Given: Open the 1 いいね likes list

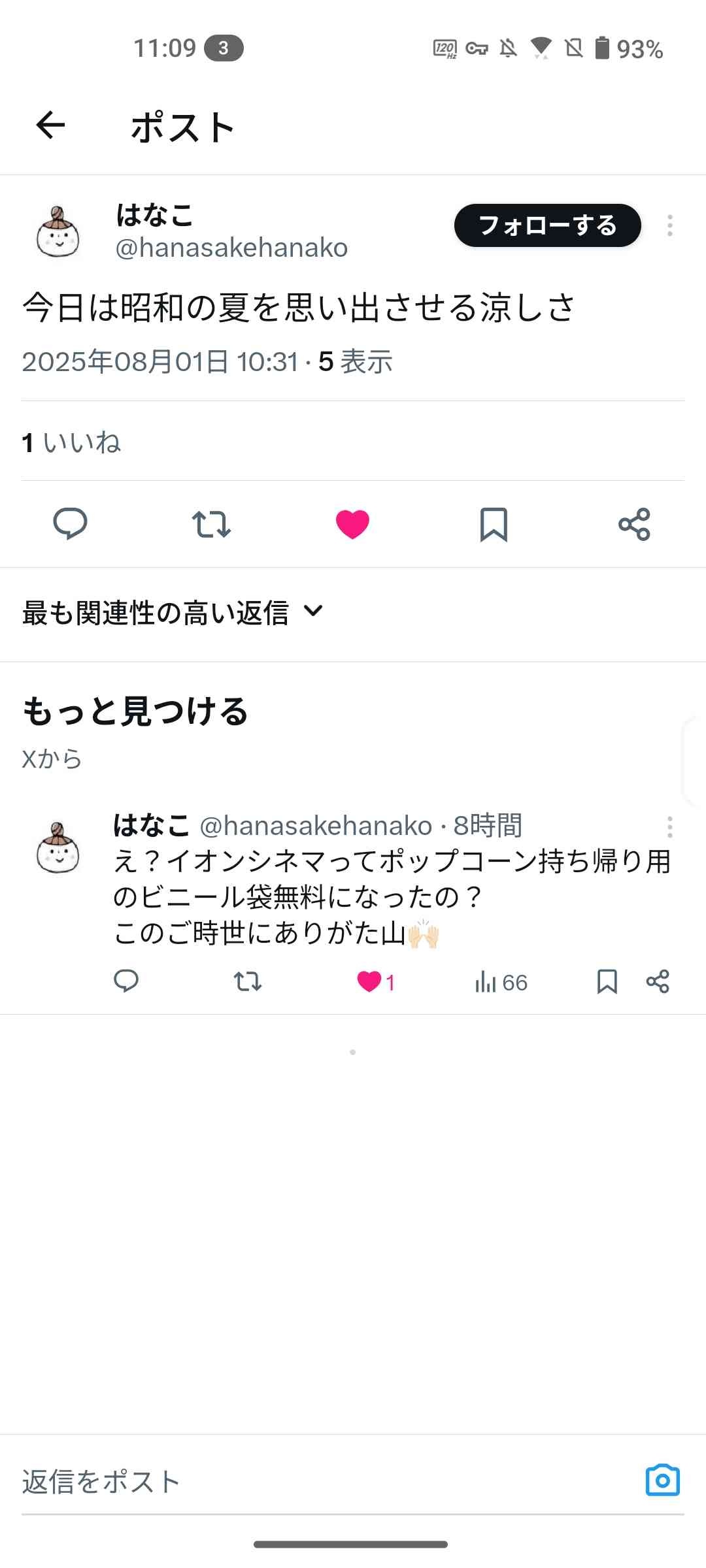Looking at the screenshot, I should (x=71, y=442).
